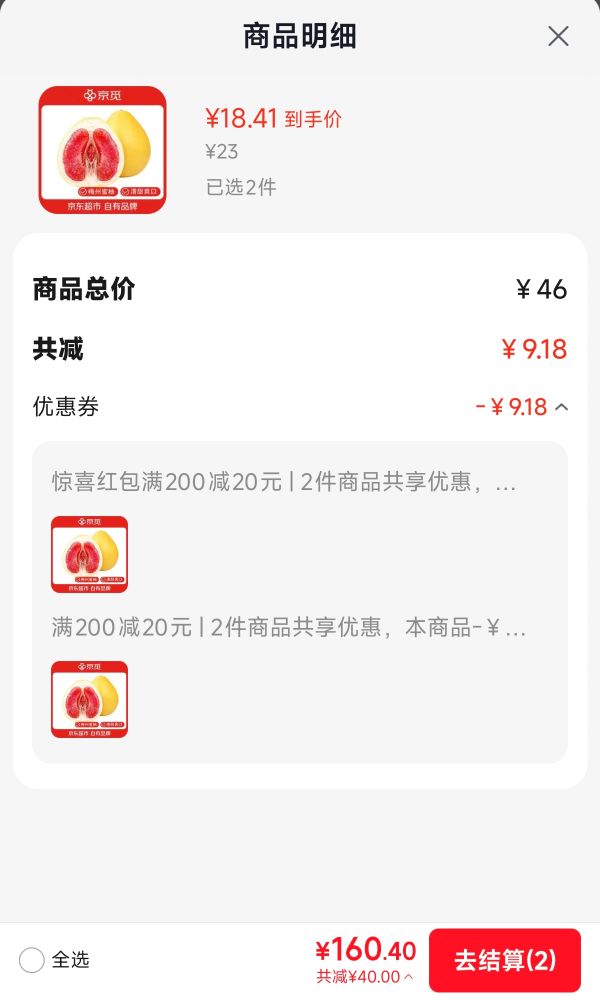Expand the 共减¥40.00 discount summary

click(365, 976)
